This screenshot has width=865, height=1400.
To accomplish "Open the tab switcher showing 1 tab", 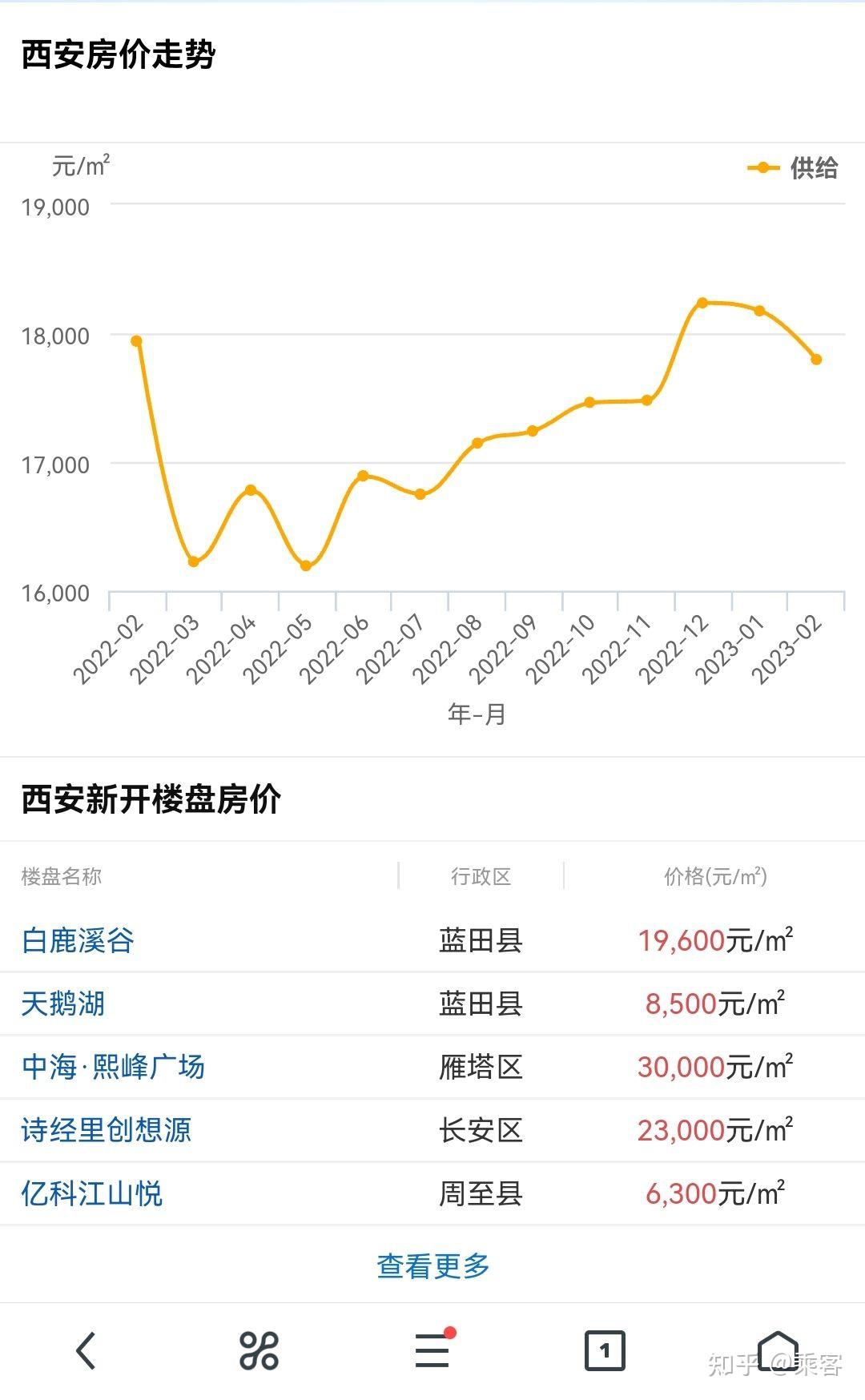I will (605, 1350).
